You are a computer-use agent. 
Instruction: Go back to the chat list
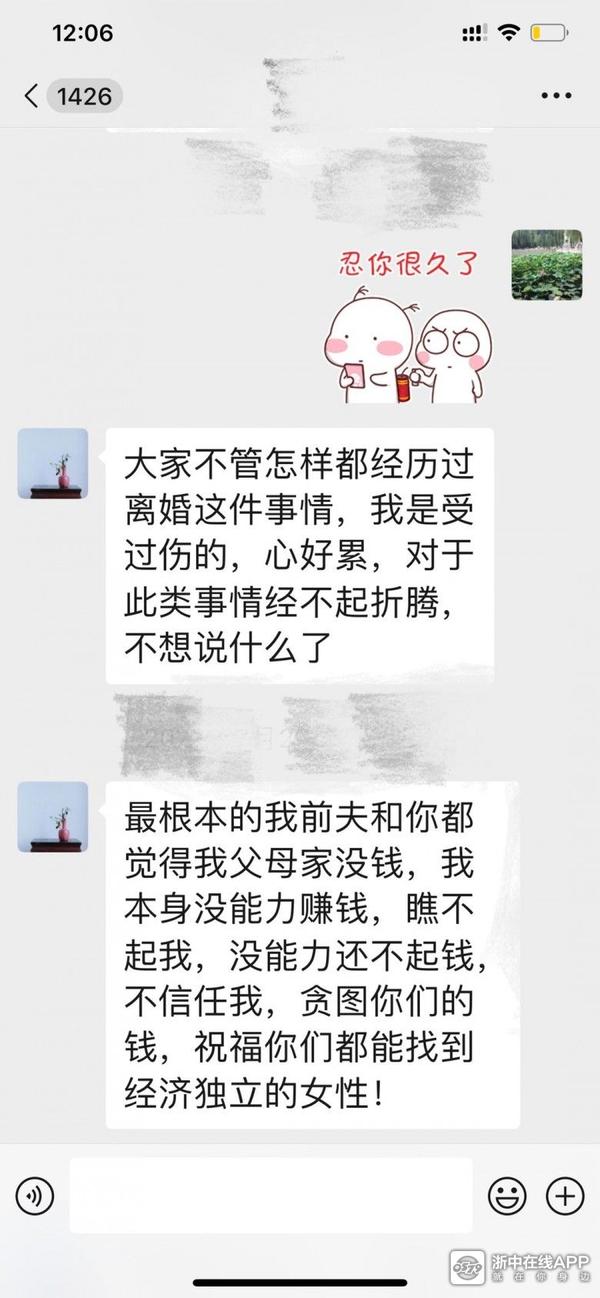[x=32, y=96]
